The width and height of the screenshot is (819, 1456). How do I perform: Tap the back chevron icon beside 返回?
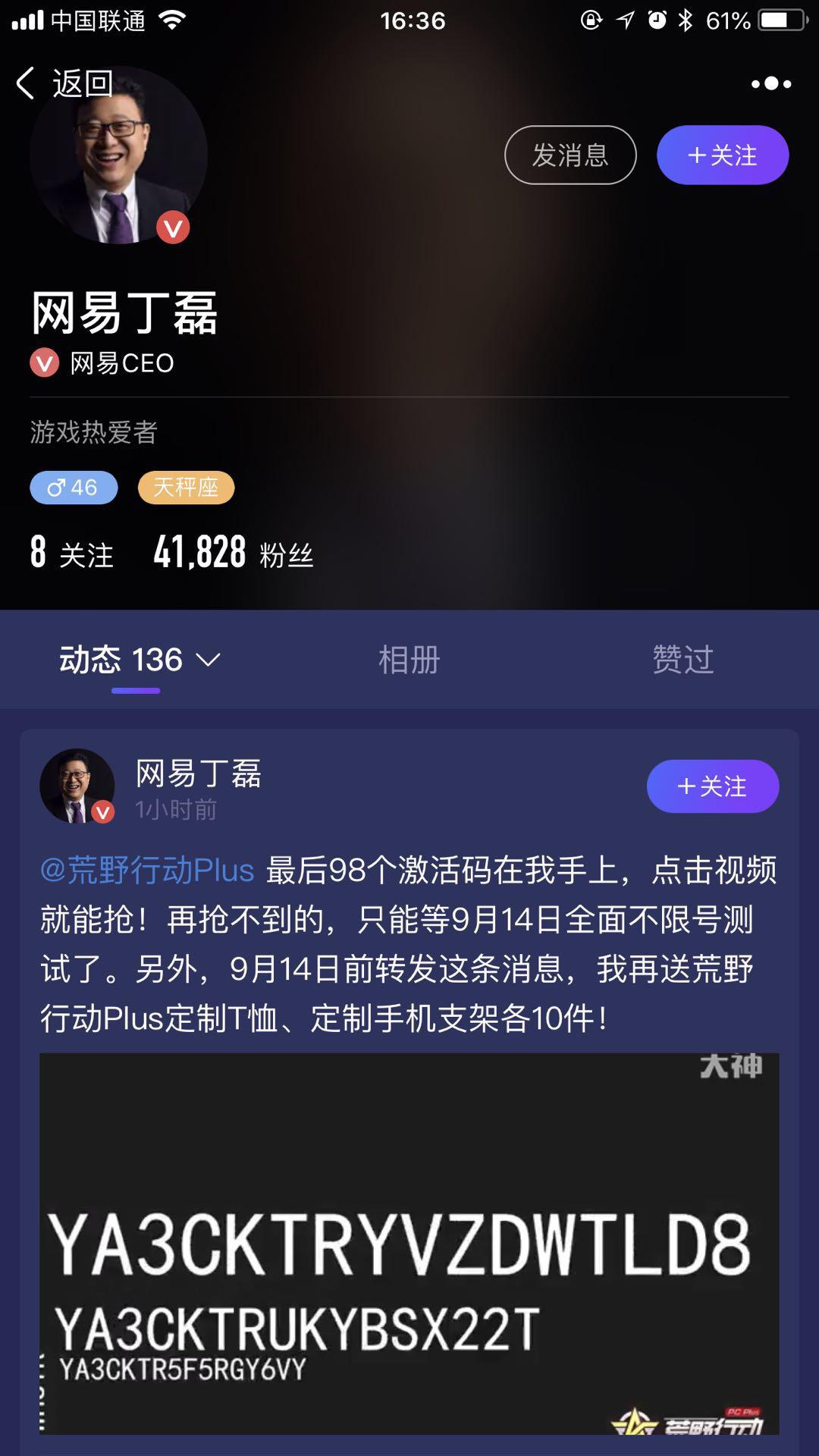26,83
